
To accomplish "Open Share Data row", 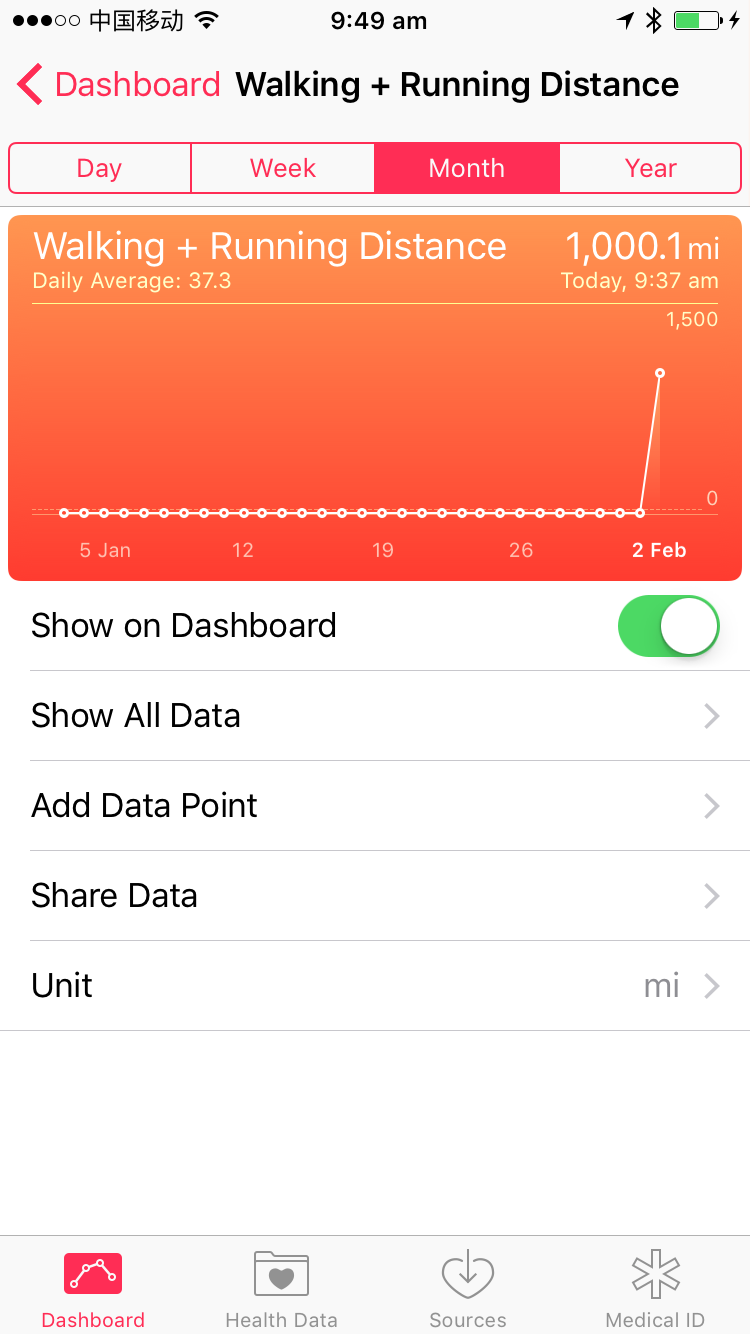I will click(375, 896).
